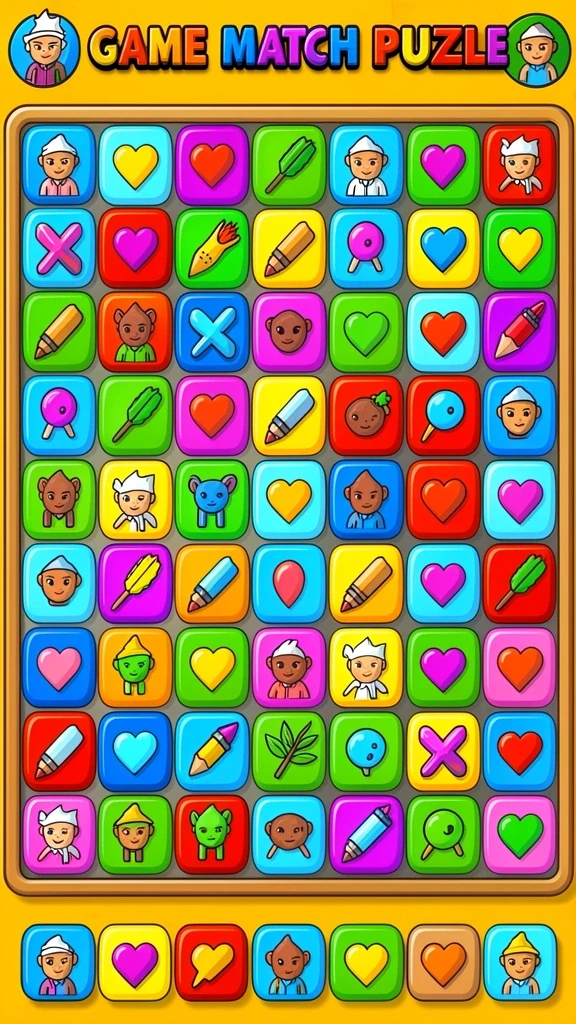Select the cyan heart on blue tile

[135, 751]
